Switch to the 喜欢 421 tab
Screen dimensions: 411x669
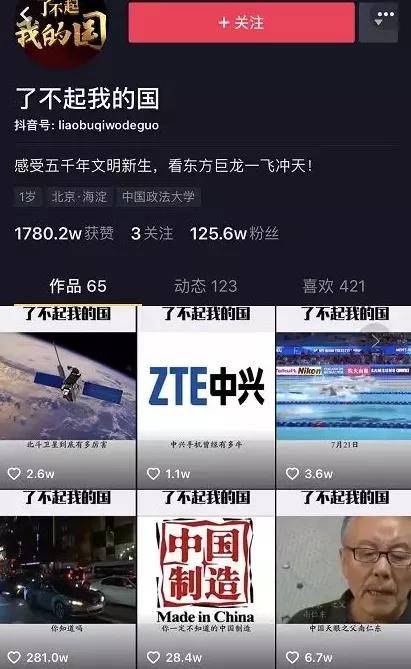pyautogui.click(x=334, y=286)
